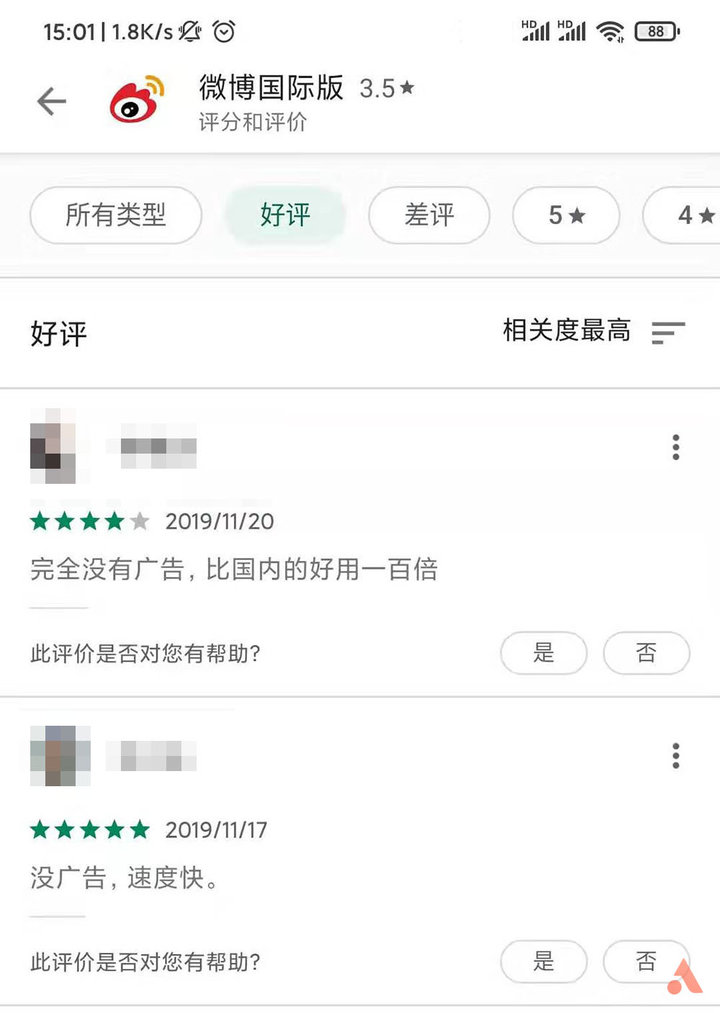
Task: Tap the five-star rating on the second review
Action: coord(88,829)
